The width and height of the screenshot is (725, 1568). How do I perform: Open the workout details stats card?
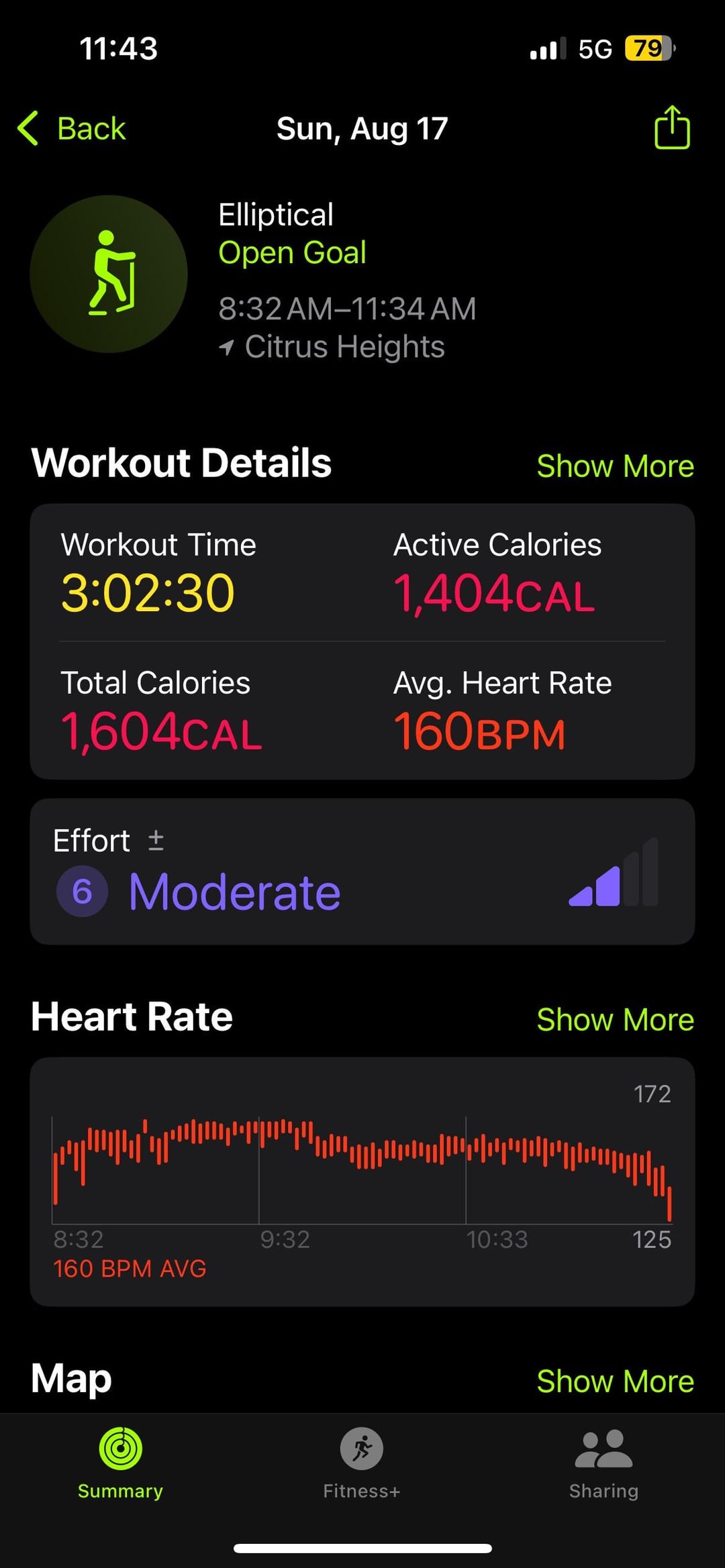(362, 641)
